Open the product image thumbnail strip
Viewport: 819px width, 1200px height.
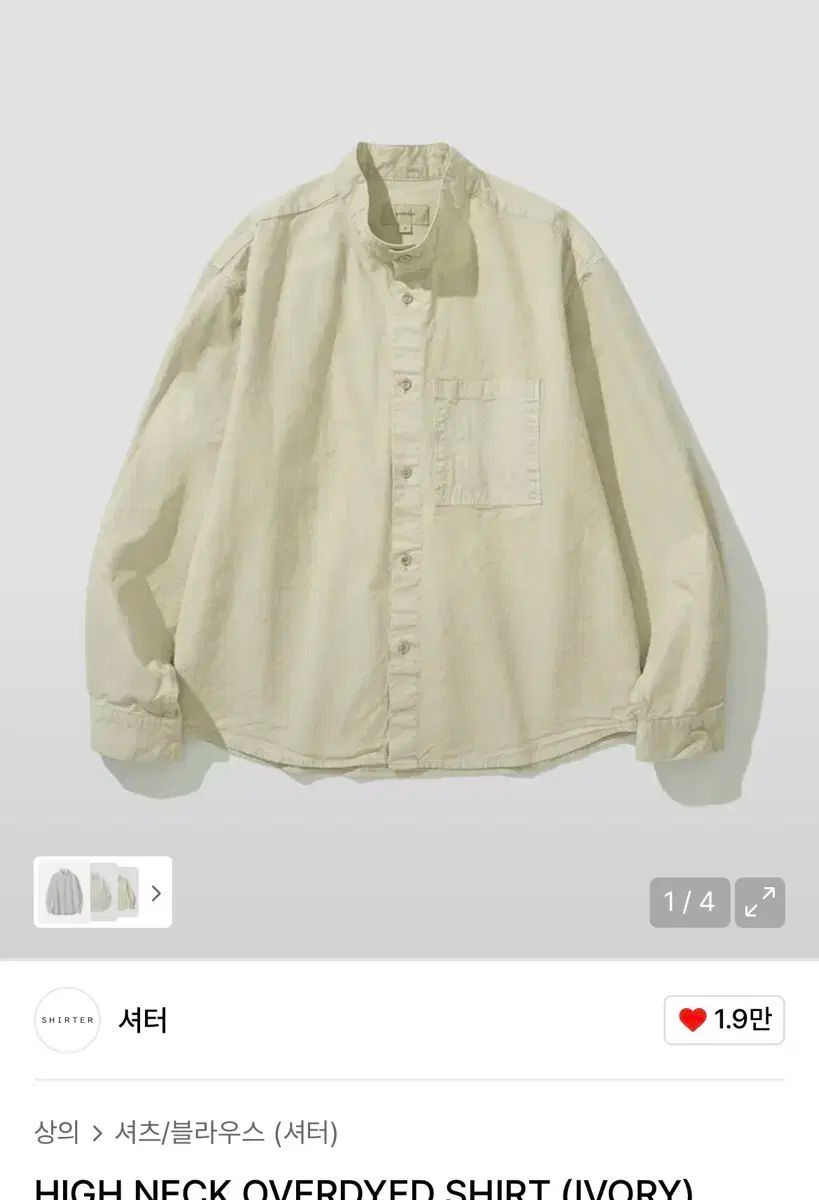click(103, 892)
